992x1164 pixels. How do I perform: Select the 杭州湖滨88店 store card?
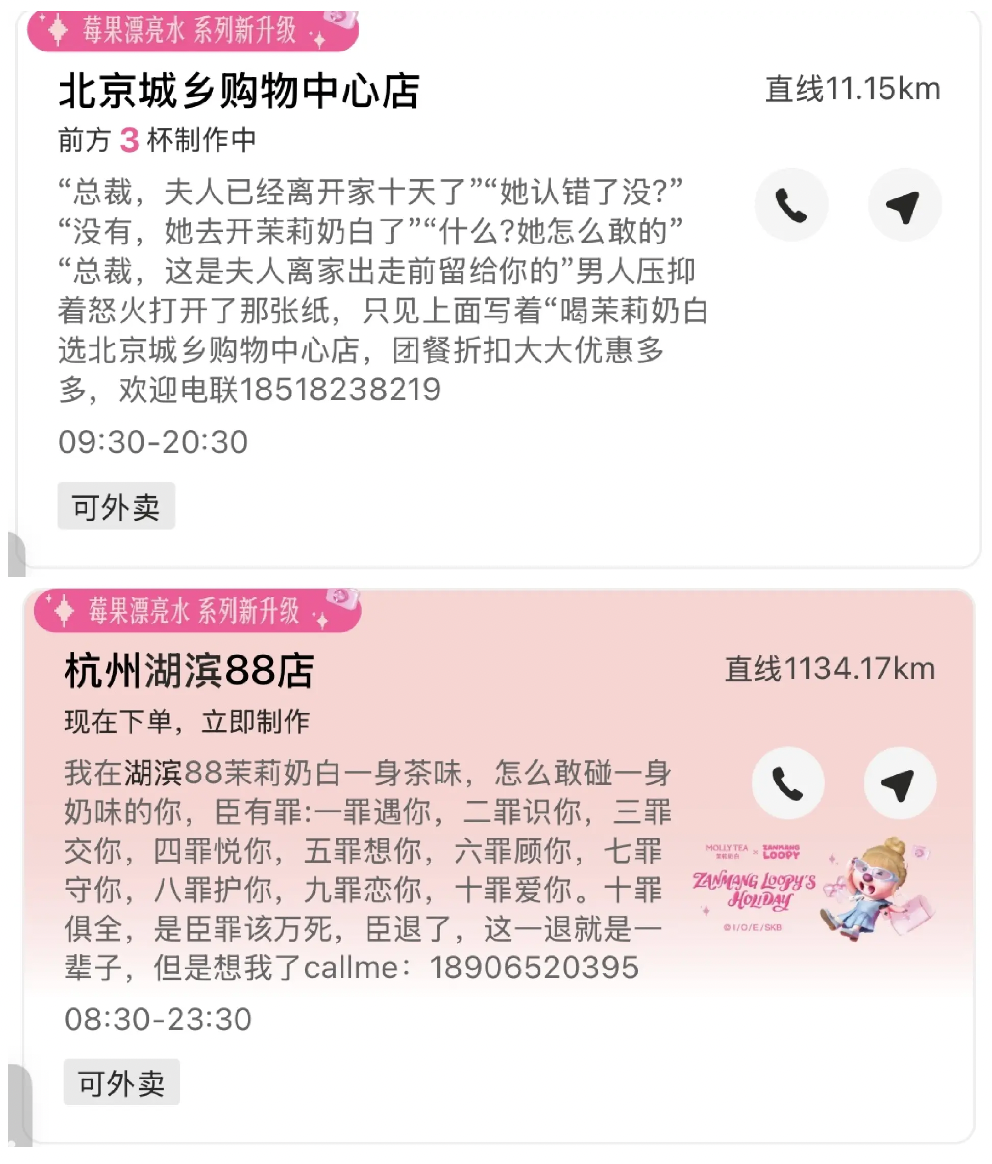(x=189, y=671)
